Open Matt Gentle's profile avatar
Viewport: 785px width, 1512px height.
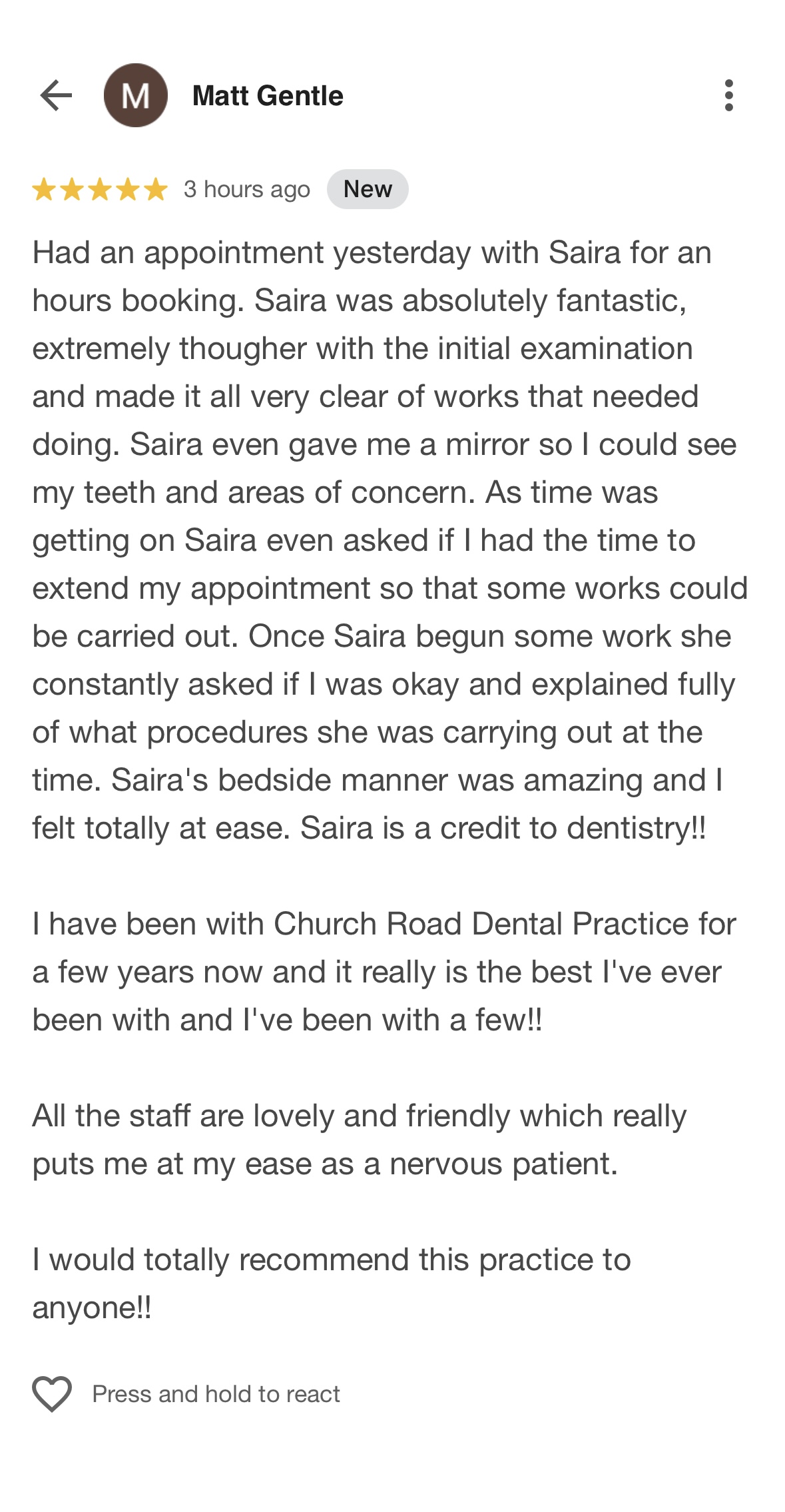[x=135, y=95]
